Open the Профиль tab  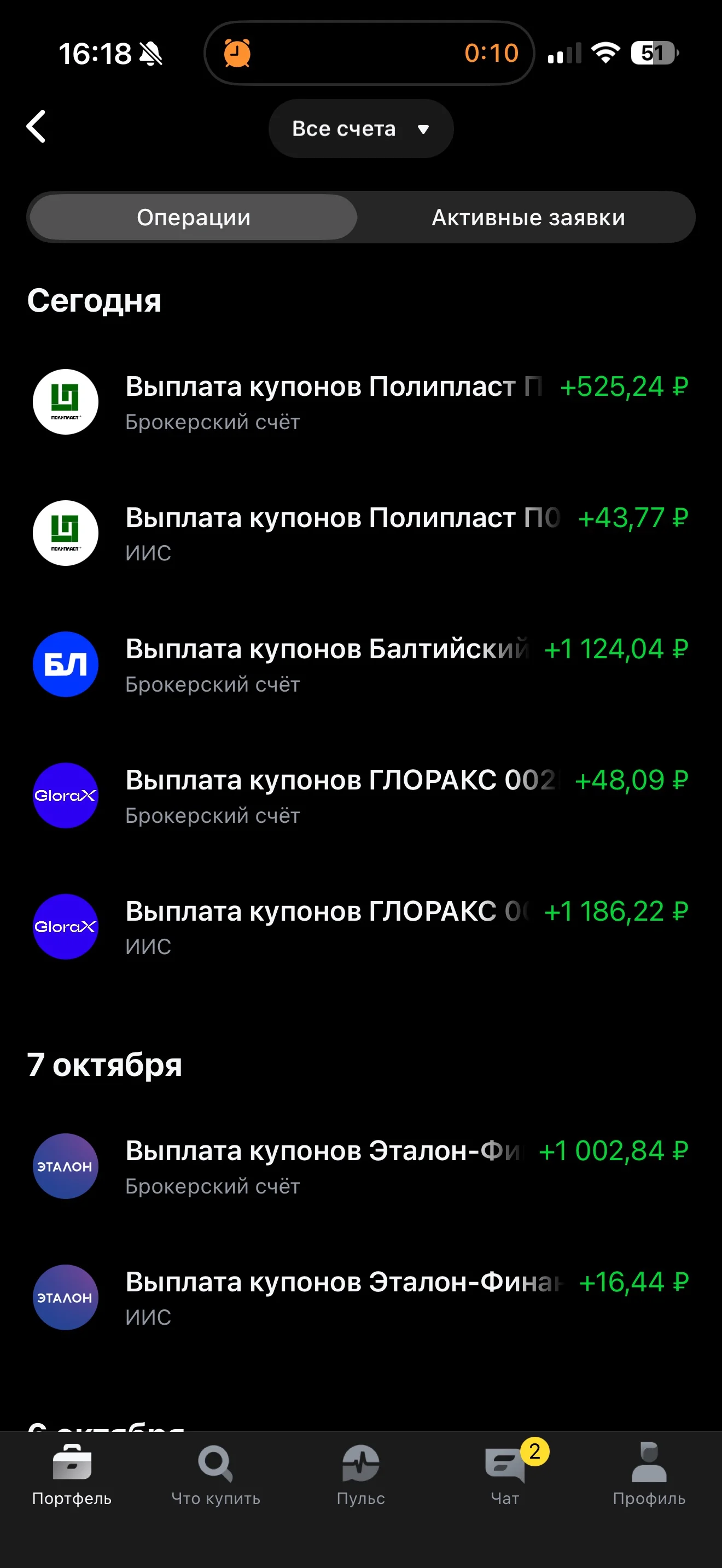point(649,1475)
